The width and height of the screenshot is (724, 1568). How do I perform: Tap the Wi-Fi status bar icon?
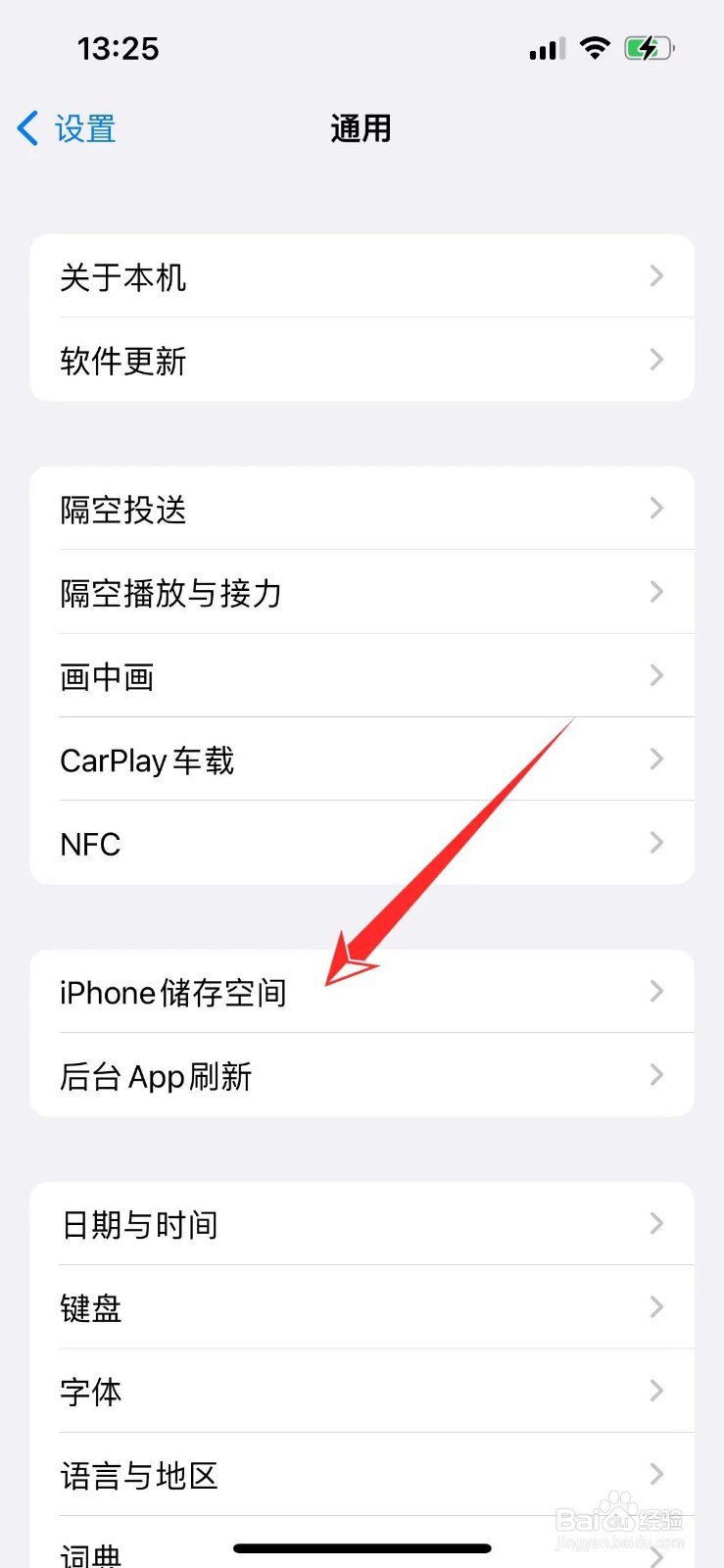point(596,47)
